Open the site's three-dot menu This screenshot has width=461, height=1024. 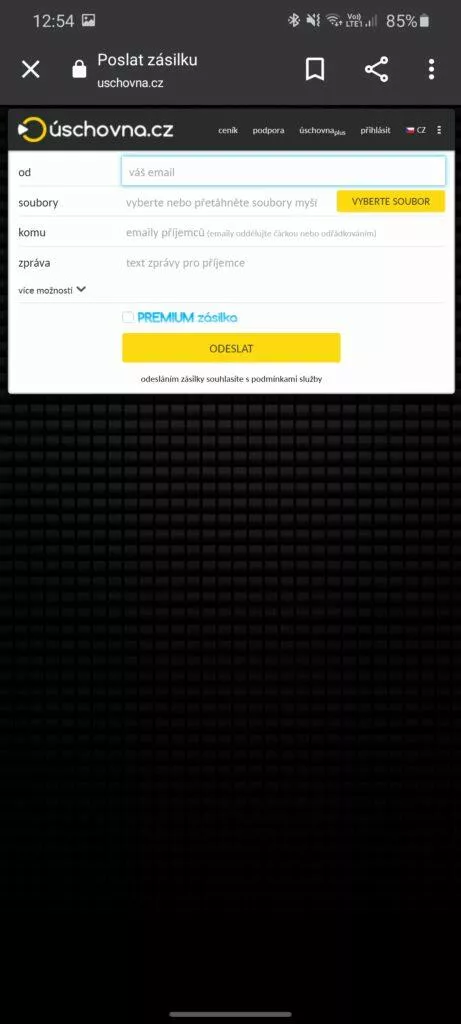tap(439, 130)
